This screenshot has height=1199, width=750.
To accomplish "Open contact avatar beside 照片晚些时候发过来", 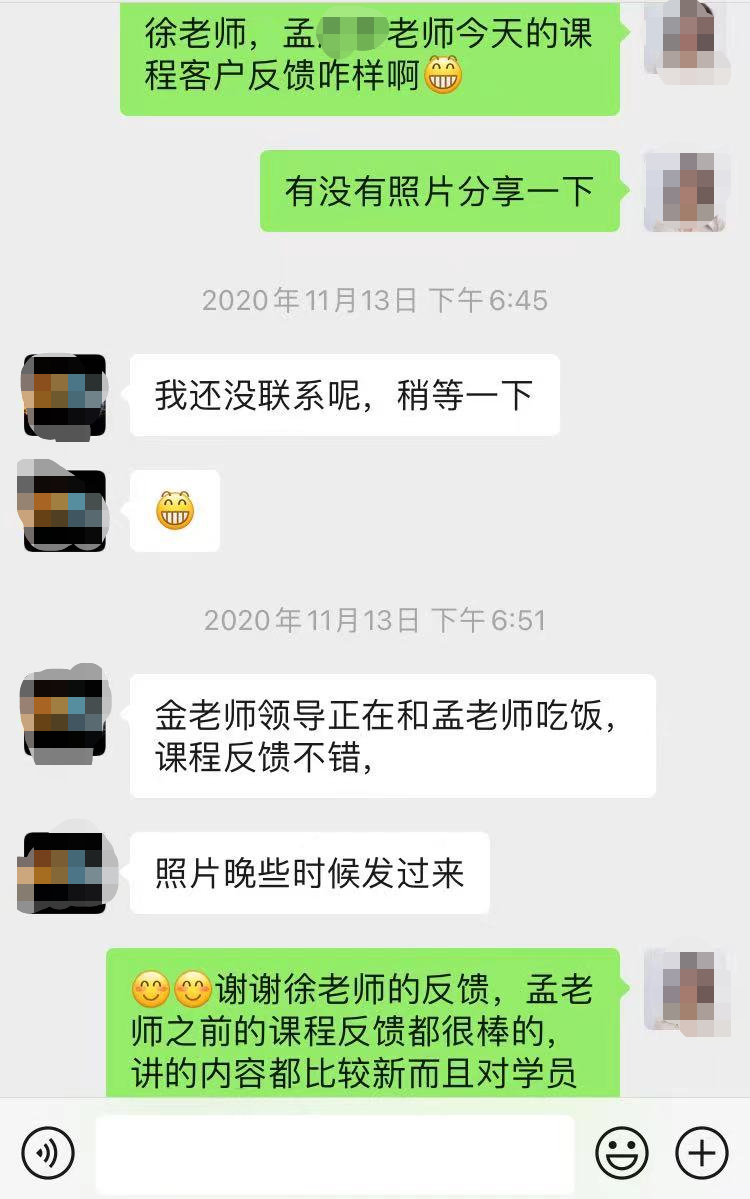I will (65, 872).
